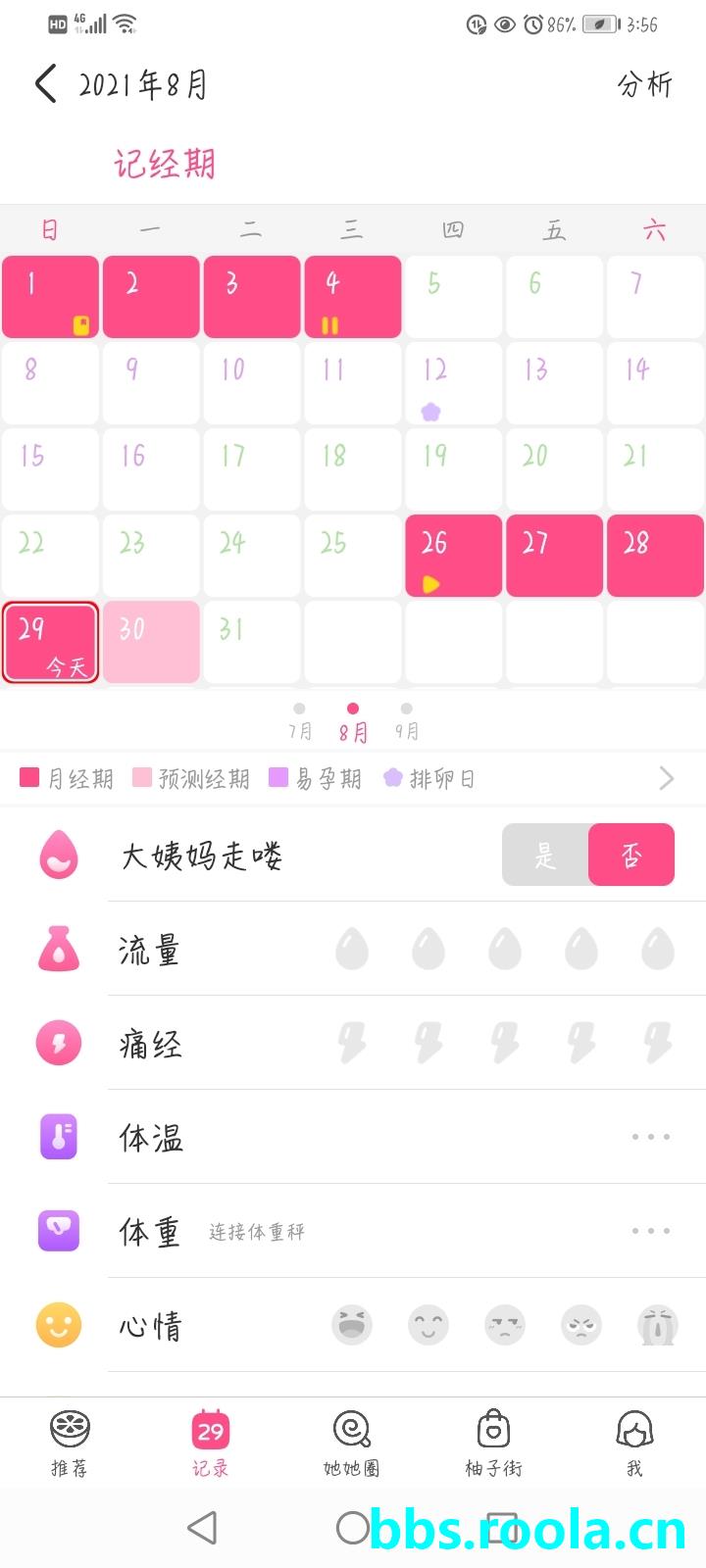Go back from the 2021年8月 calendar
Viewport: 706px width, 1568px height.
[x=46, y=84]
